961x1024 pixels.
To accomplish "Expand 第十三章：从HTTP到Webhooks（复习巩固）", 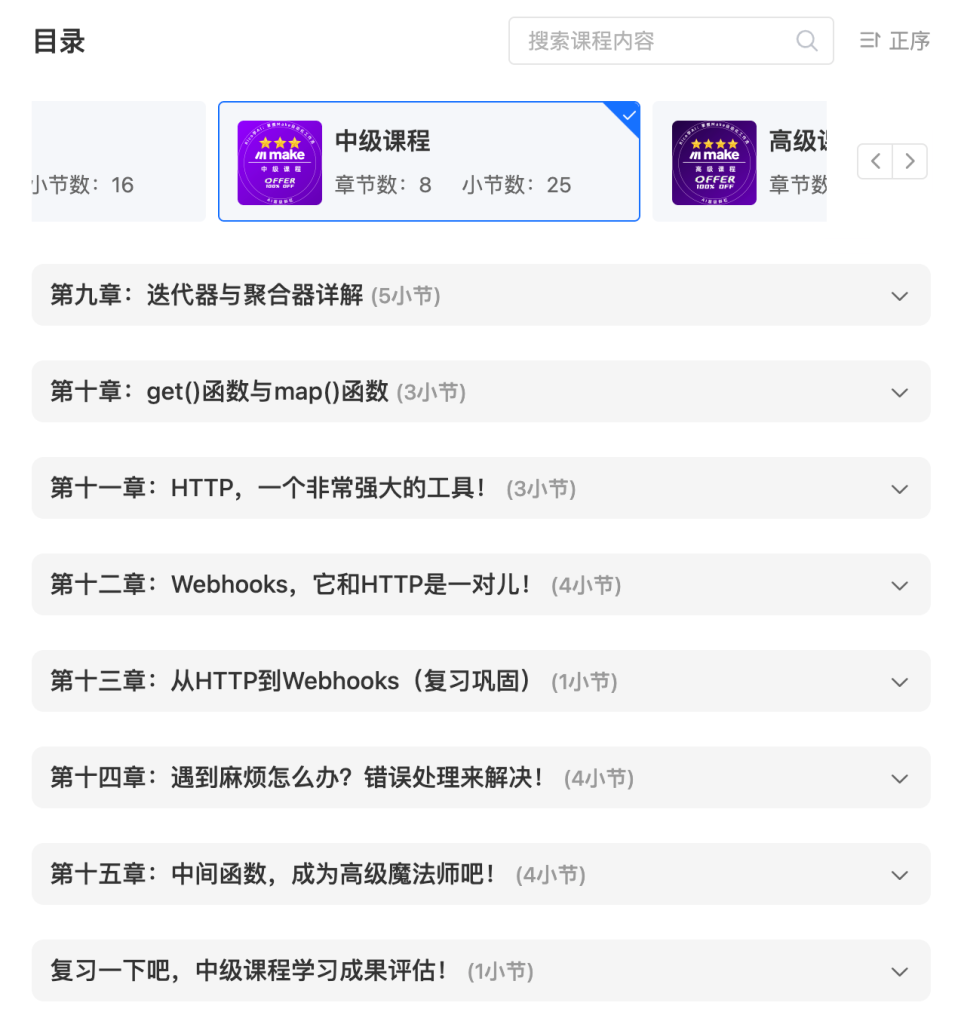I will coord(480,682).
